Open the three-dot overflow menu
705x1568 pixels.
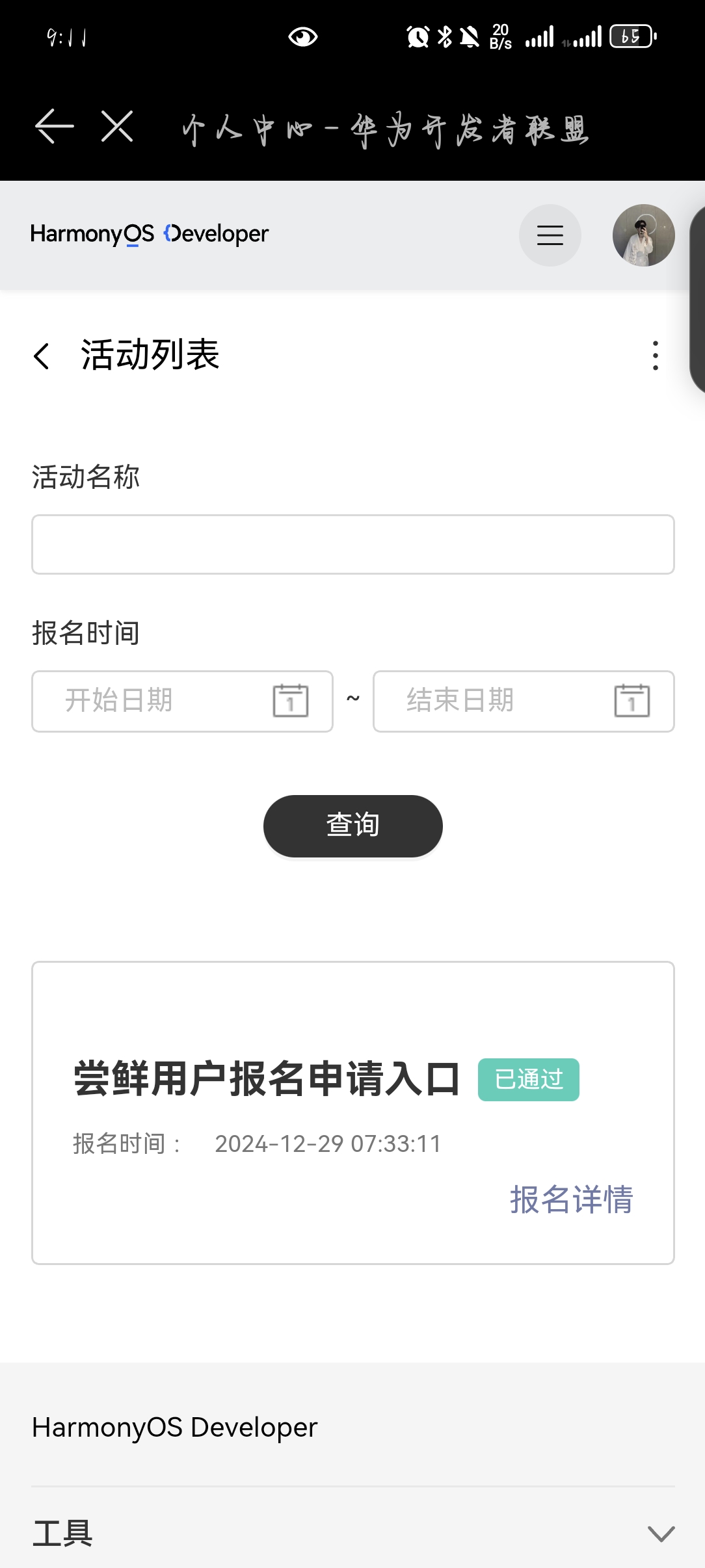(x=655, y=356)
